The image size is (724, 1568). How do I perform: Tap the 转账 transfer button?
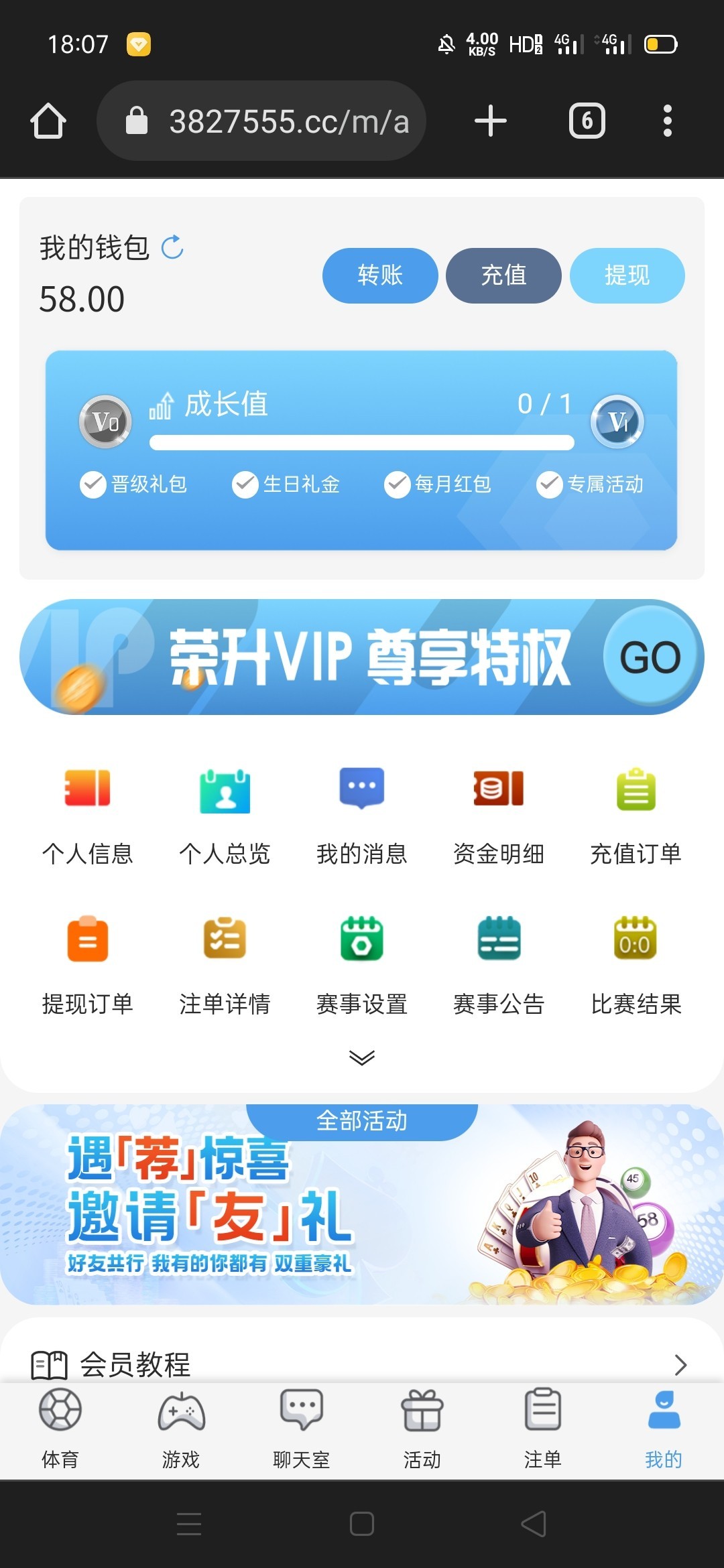380,275
